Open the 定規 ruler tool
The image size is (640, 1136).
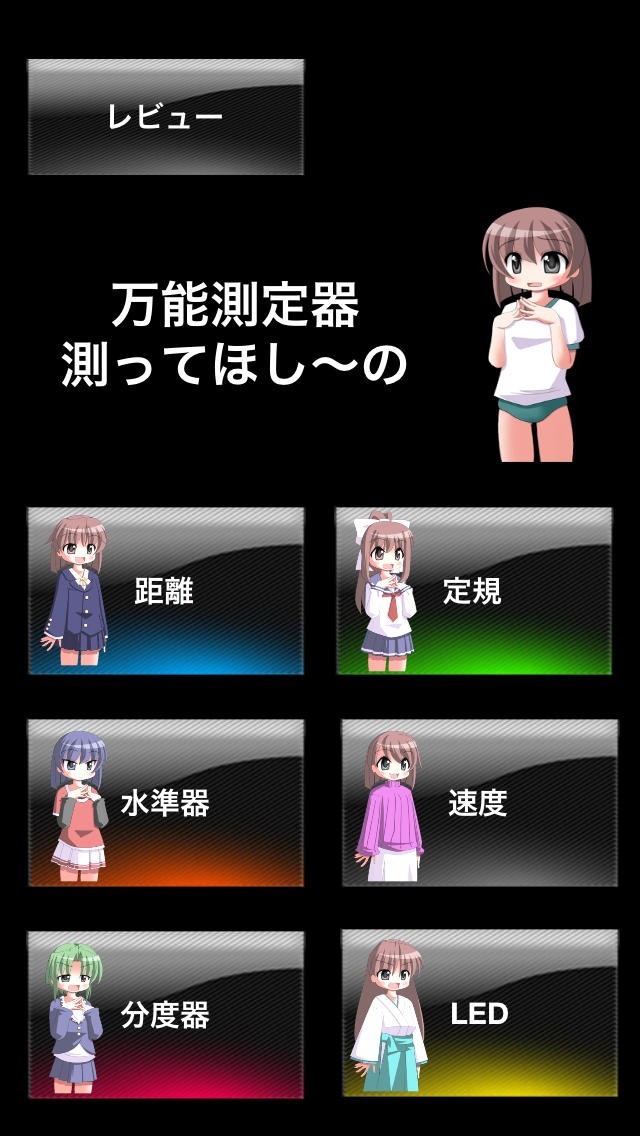pos(473,591)
